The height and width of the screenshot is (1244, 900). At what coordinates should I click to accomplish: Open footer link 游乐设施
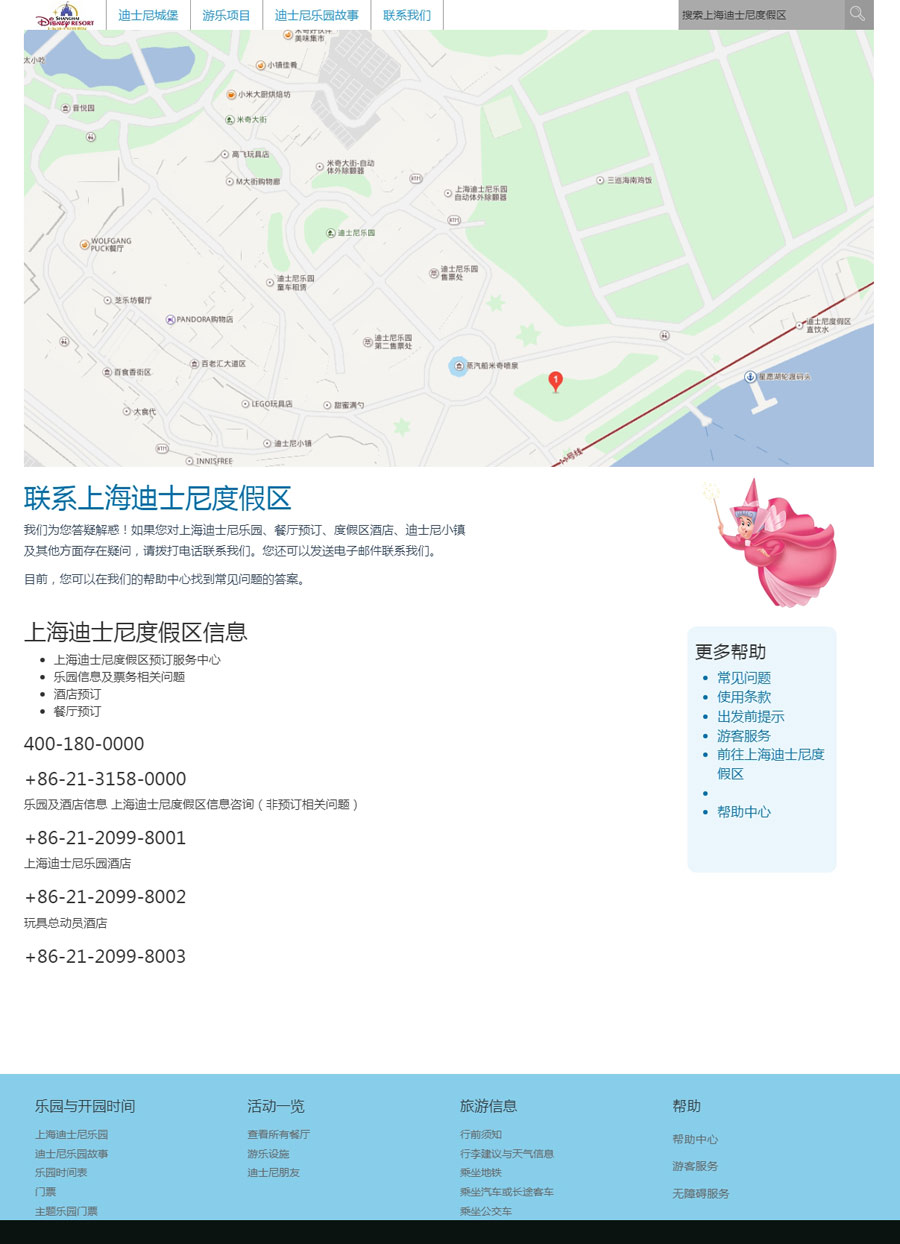tap(268, 1154)
